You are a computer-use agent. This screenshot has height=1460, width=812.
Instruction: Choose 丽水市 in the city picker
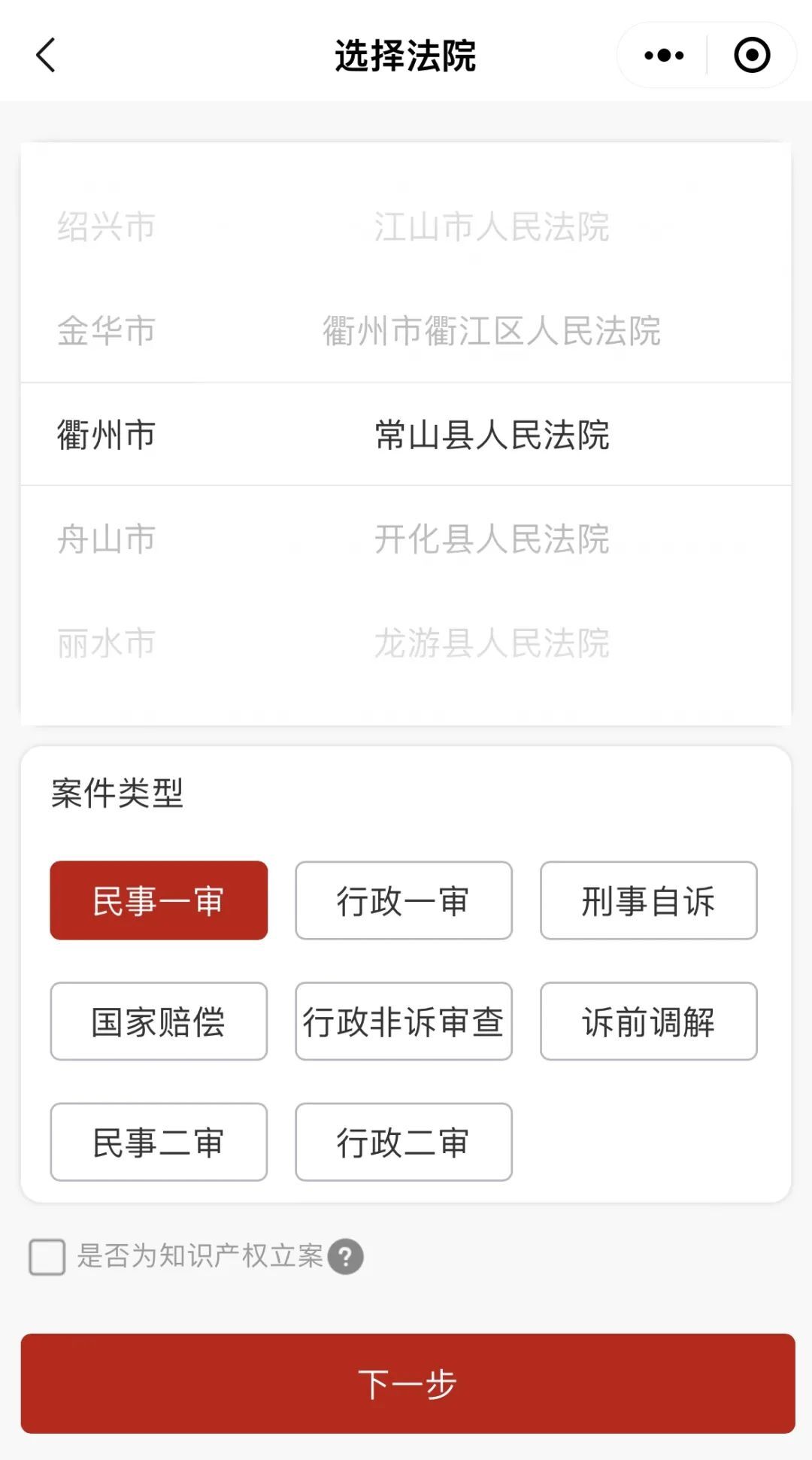pos(106,644)
